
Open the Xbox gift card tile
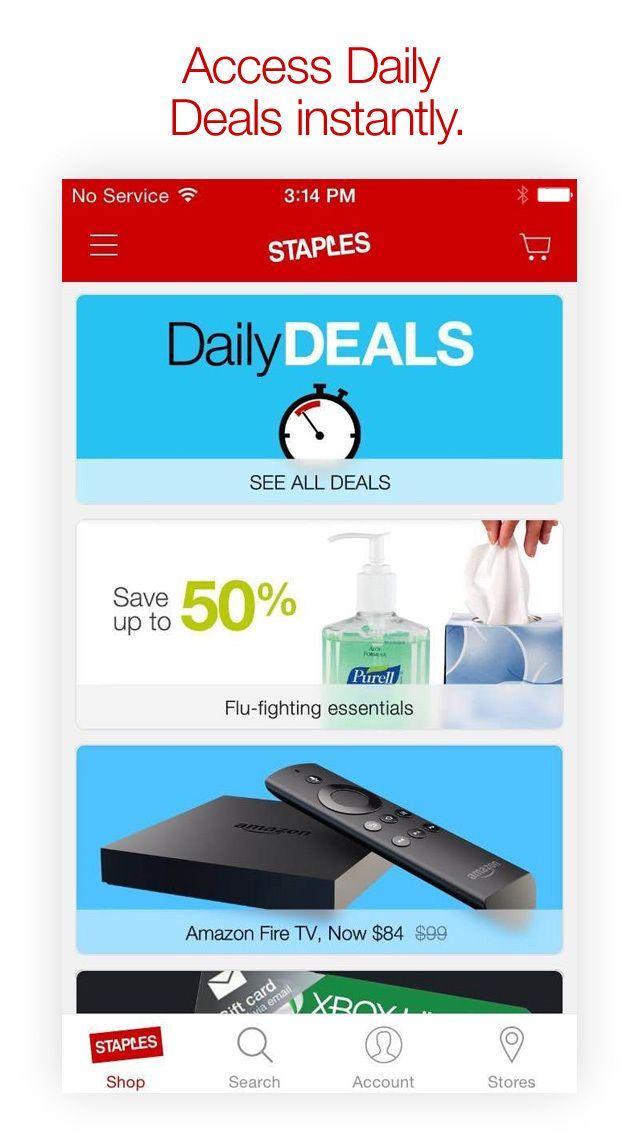320,992
